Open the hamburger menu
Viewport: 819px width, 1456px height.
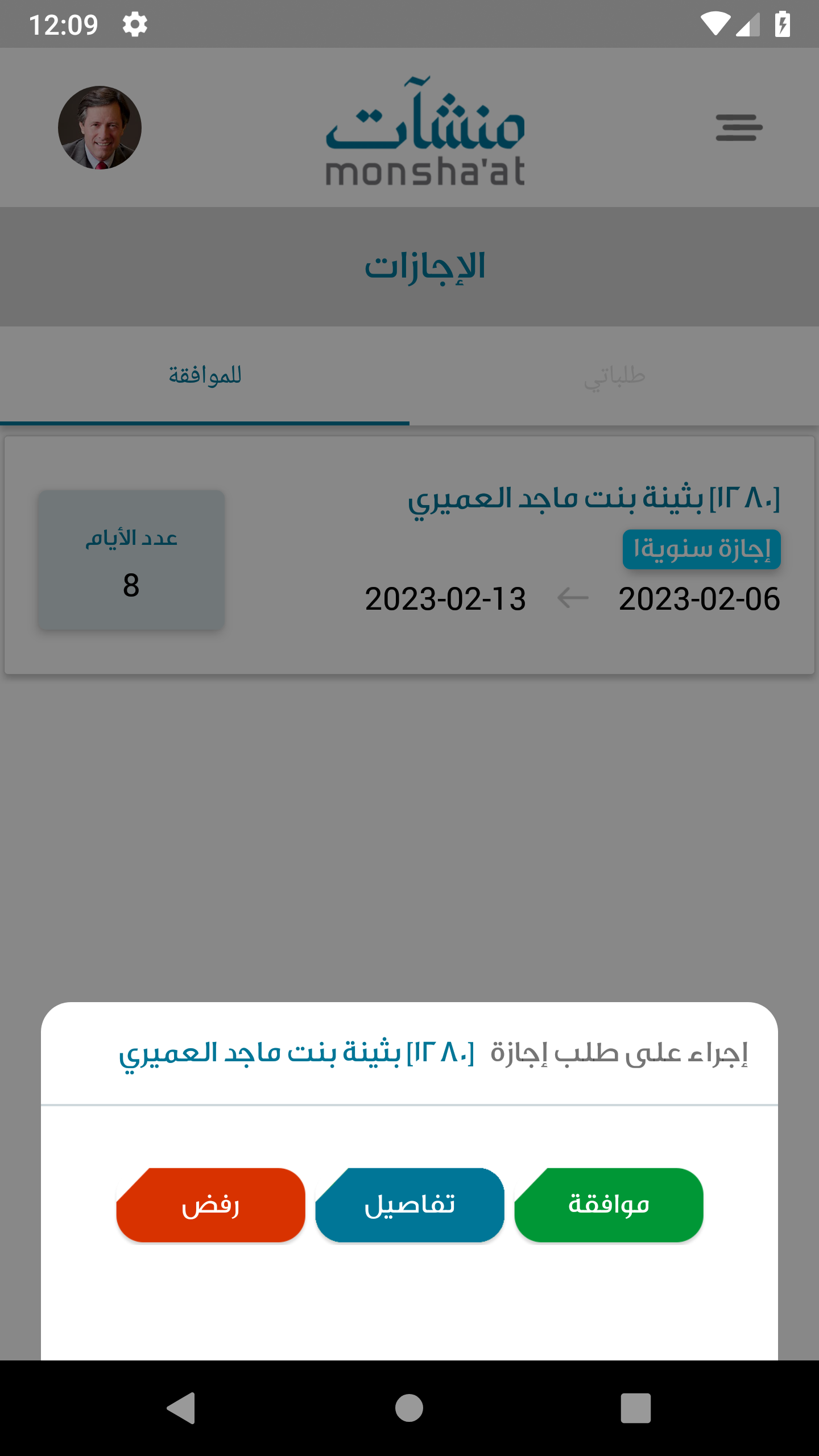coord(739,127)
